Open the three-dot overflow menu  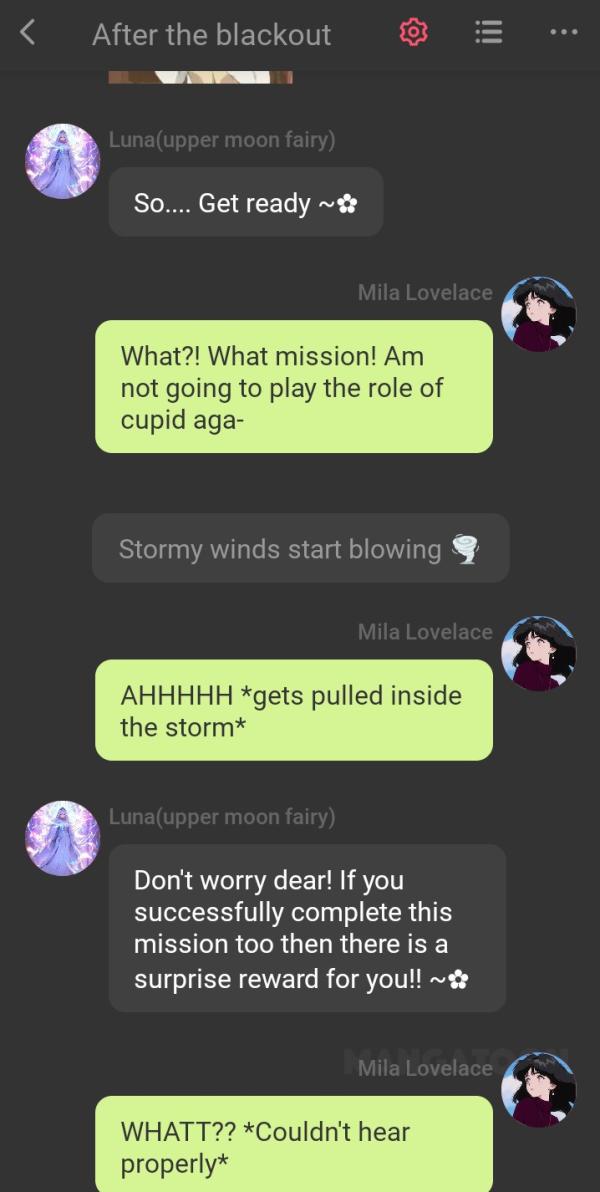pos(563,33)
